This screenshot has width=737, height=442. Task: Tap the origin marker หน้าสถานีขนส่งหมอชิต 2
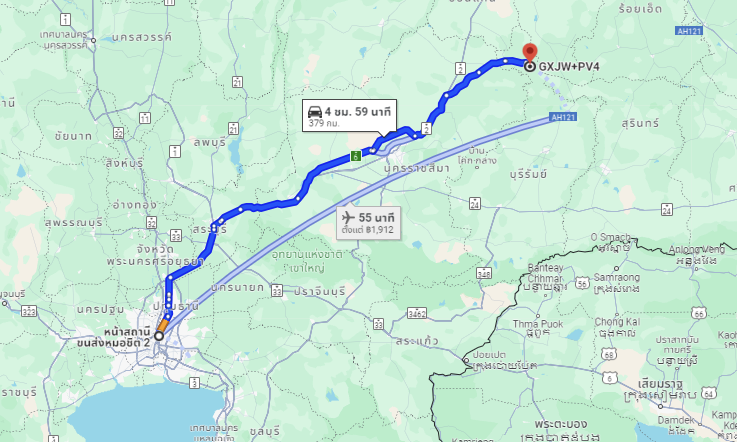coord(158,336)
